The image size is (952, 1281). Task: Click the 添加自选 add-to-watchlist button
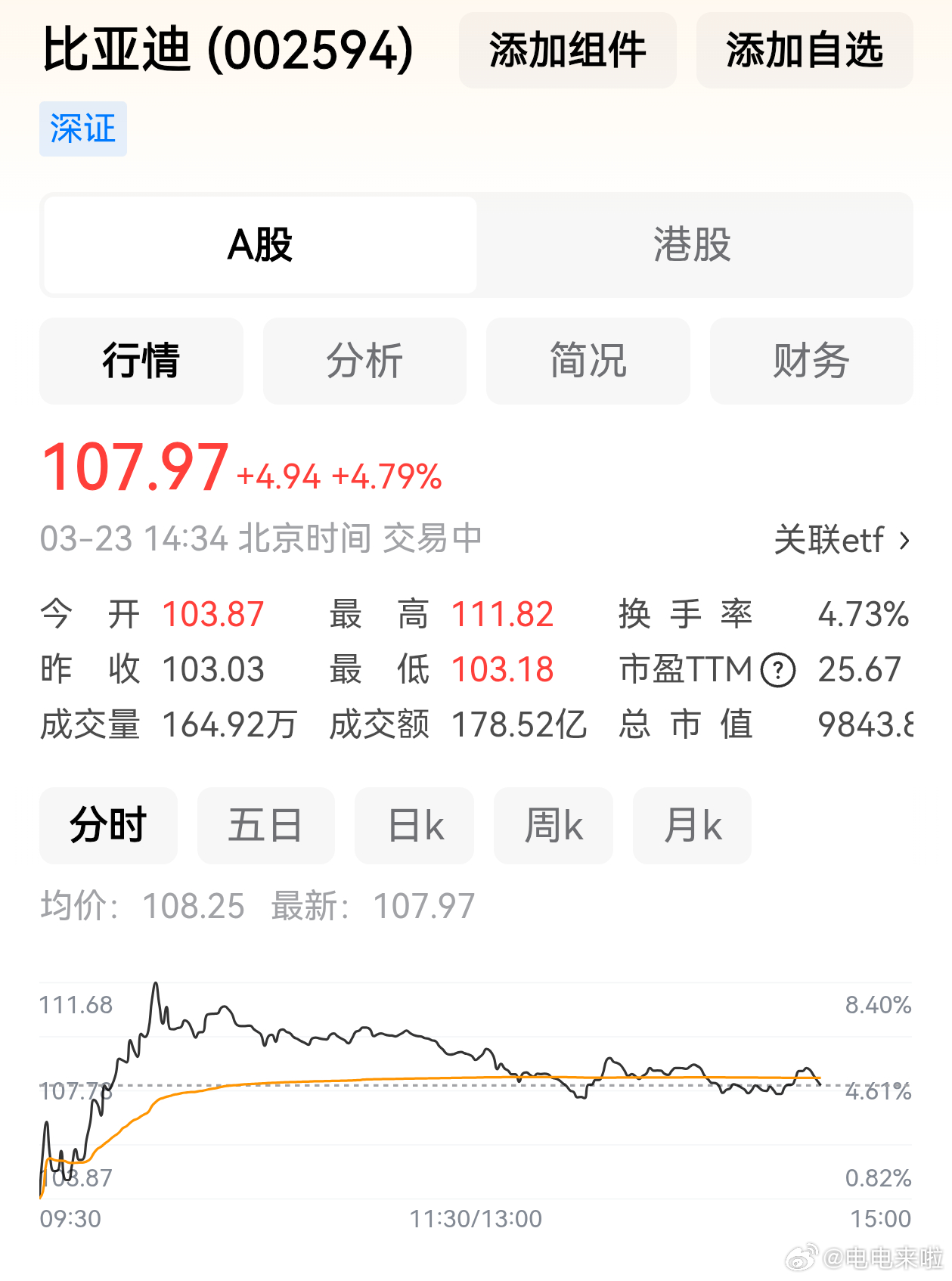[x=803, y=51]
